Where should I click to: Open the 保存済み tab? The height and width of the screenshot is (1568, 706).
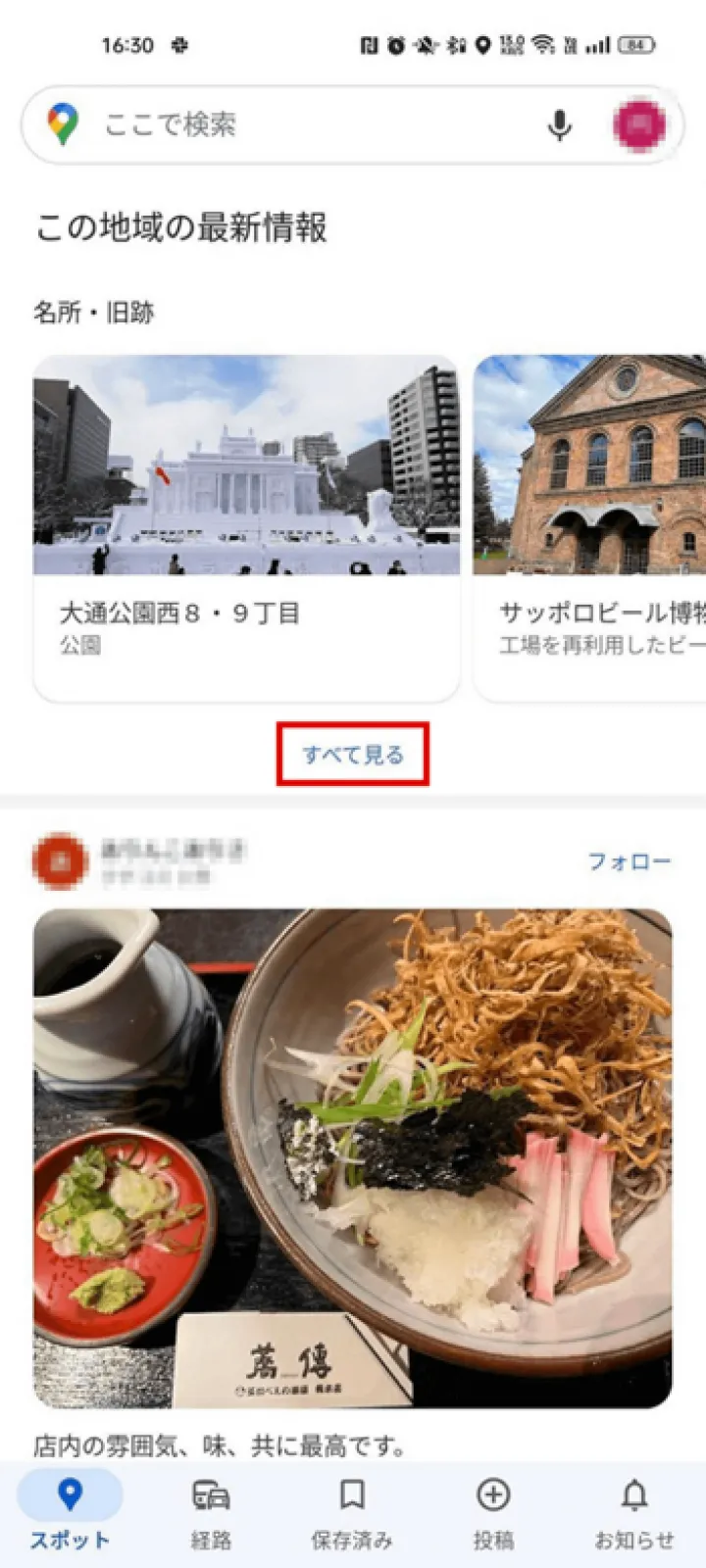tap(352, 1512)
